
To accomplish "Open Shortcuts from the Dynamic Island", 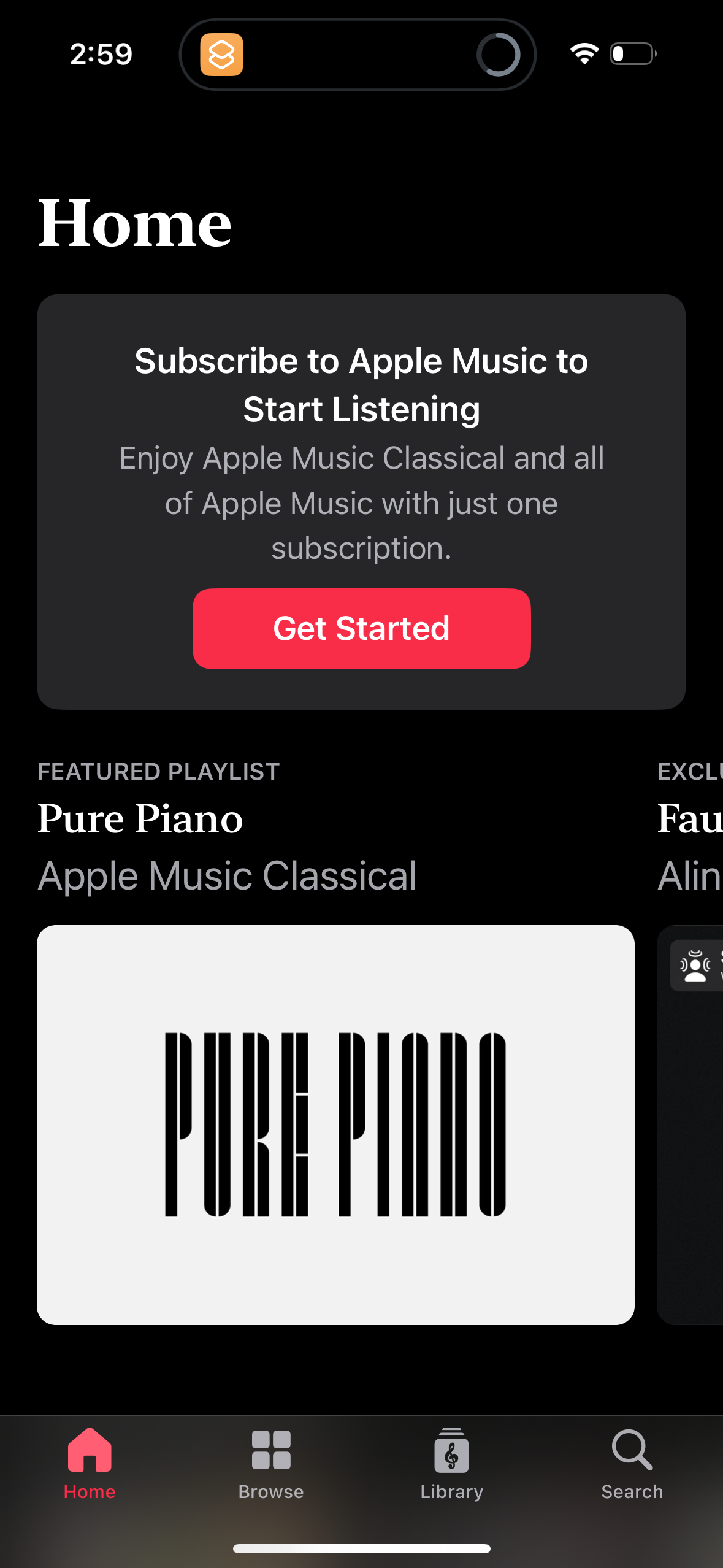I will 224,54.
